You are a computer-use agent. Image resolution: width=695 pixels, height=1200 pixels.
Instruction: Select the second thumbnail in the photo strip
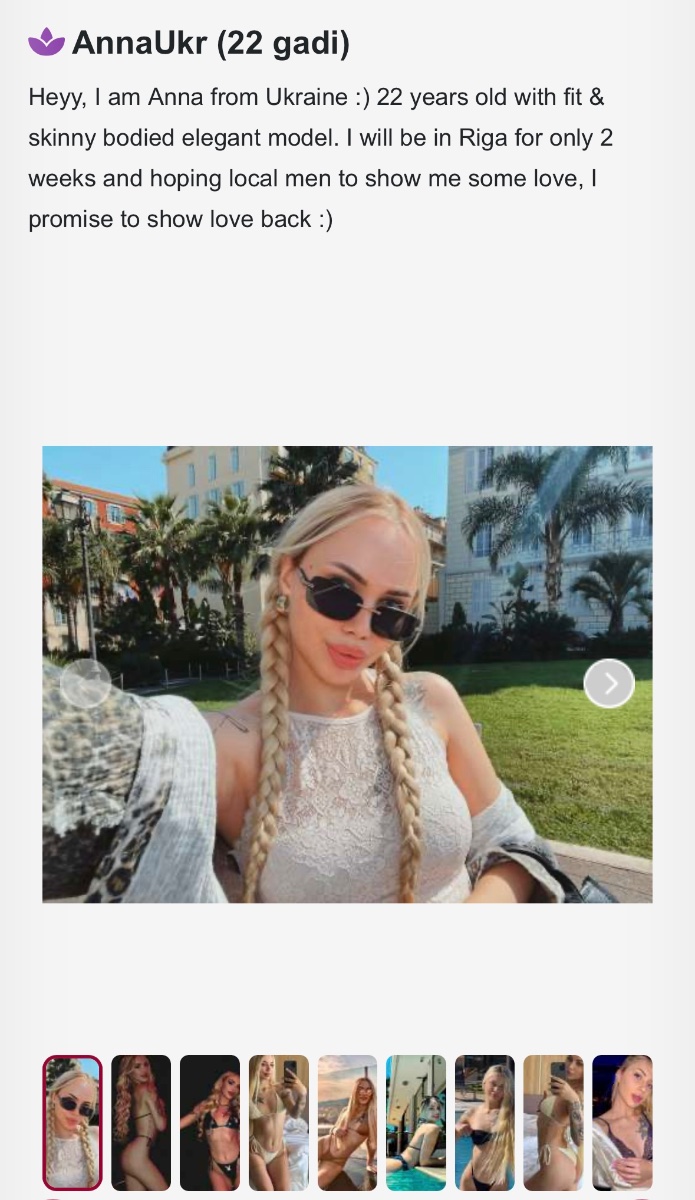pyautogui.click(x=141, y=1122)
